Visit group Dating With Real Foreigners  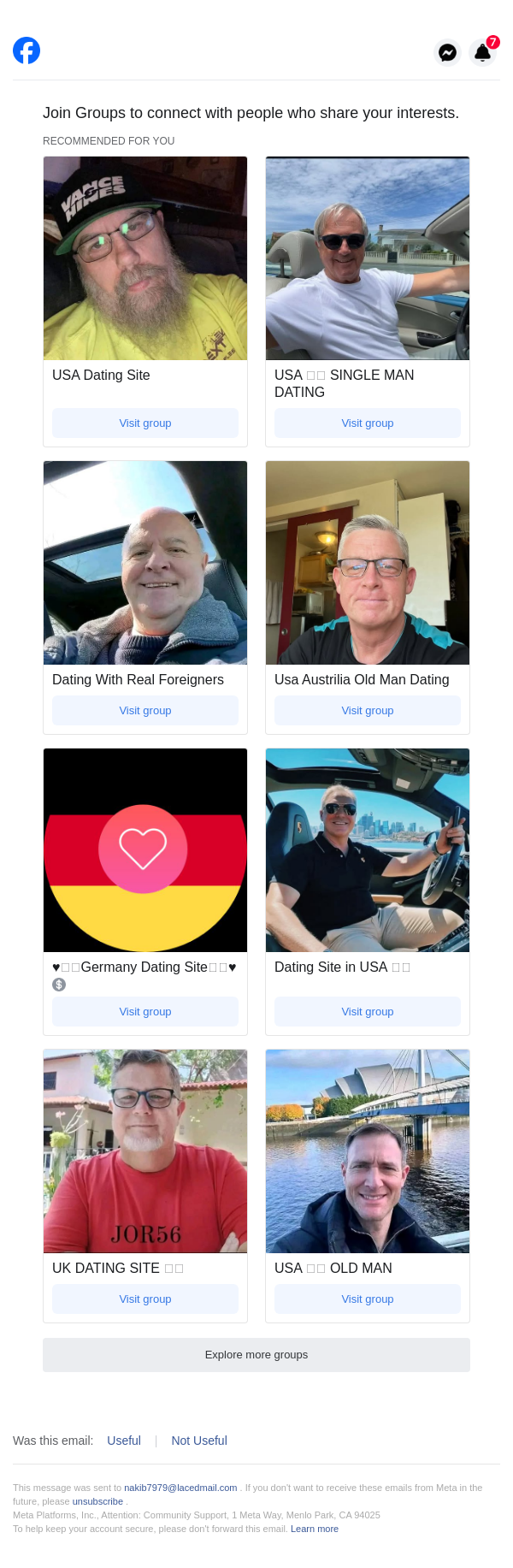click(145, 710)
